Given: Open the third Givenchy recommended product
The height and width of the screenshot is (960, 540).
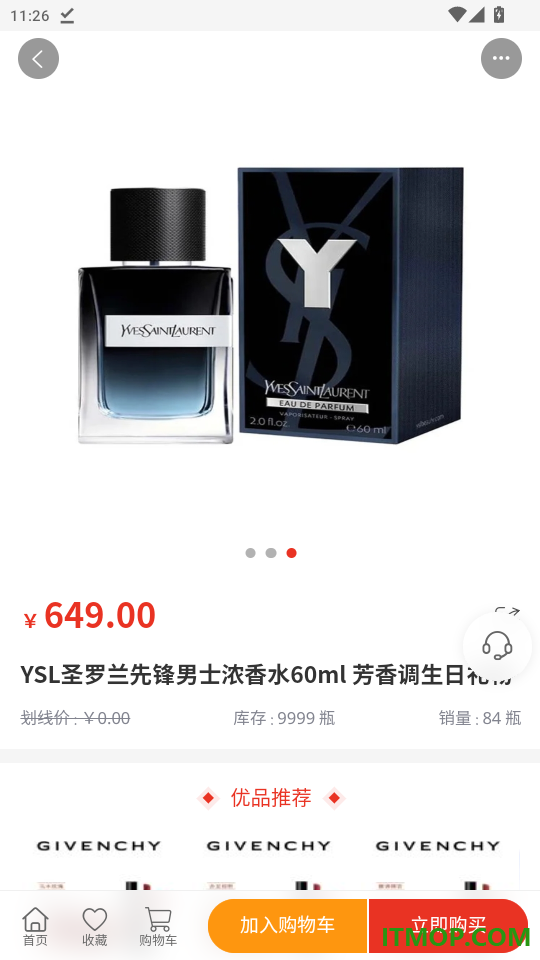Looking at the screenshot, I should [438, 864].
